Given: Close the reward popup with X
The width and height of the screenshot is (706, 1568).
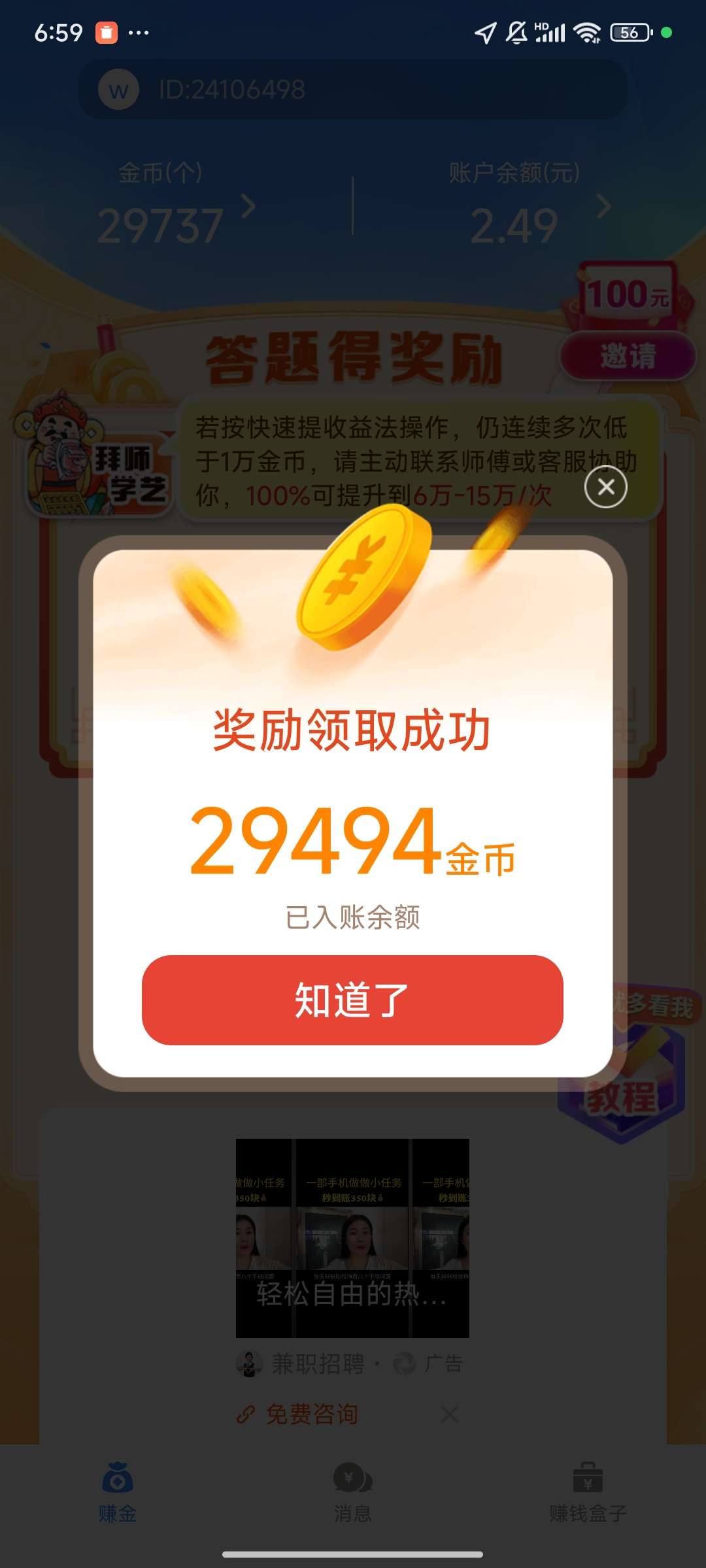Looking at the screenshot, I should coord(605,487).
